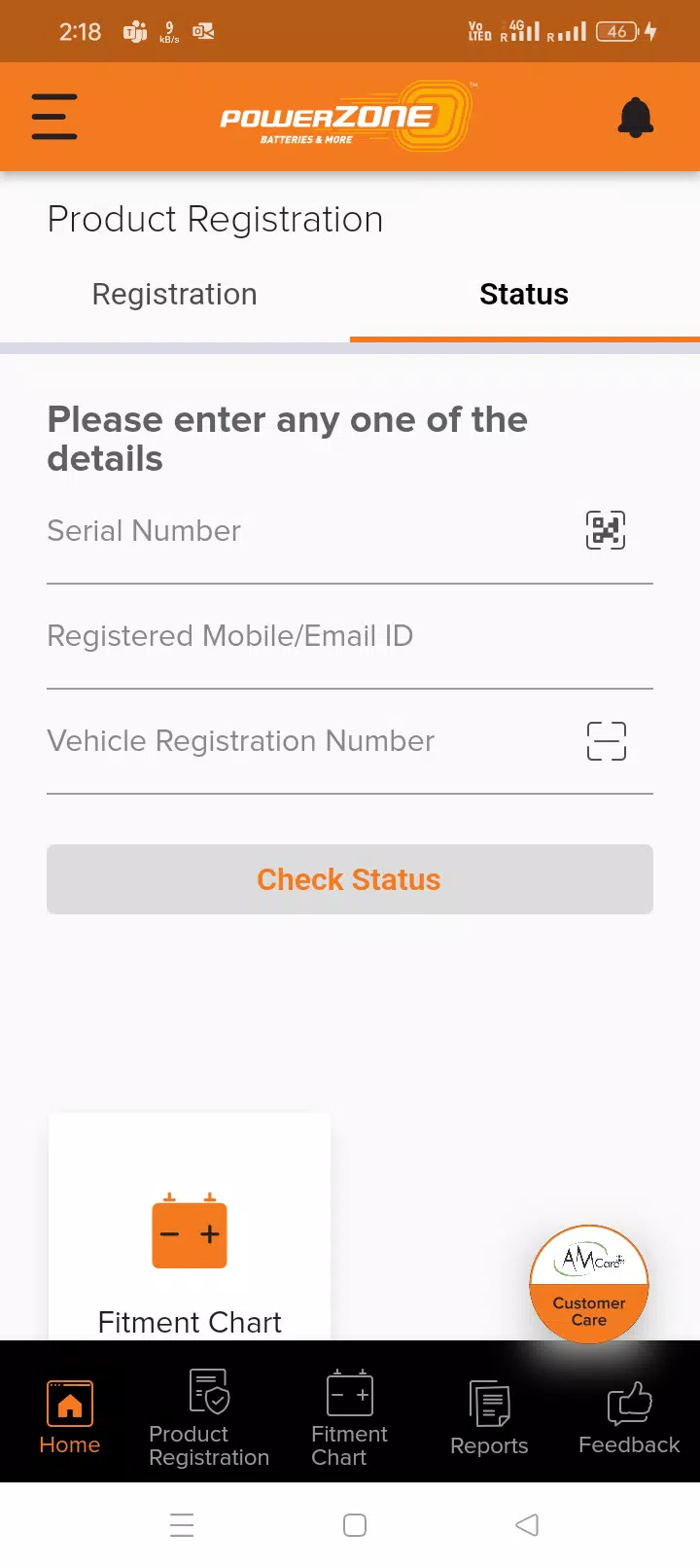Contact Customer Care via floating button
Viewport: 700px width, 1568px height.
pyautogui.click(x=589, y=1284)
